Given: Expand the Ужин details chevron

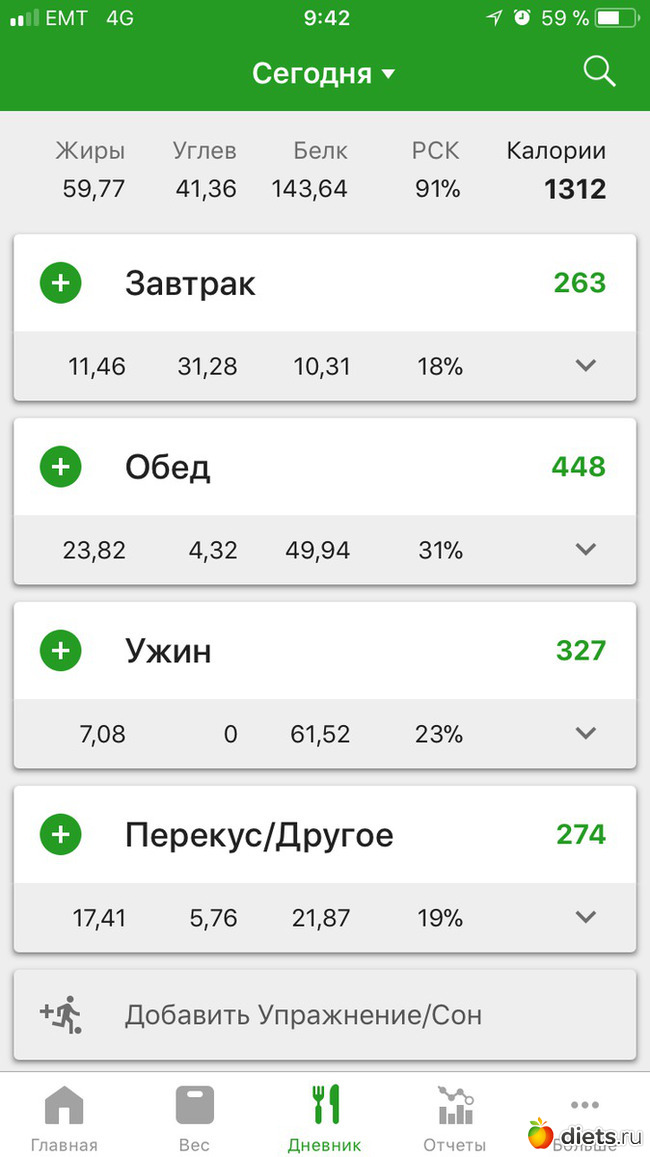Looking at the screenshot, I should [x=586, y=733].
